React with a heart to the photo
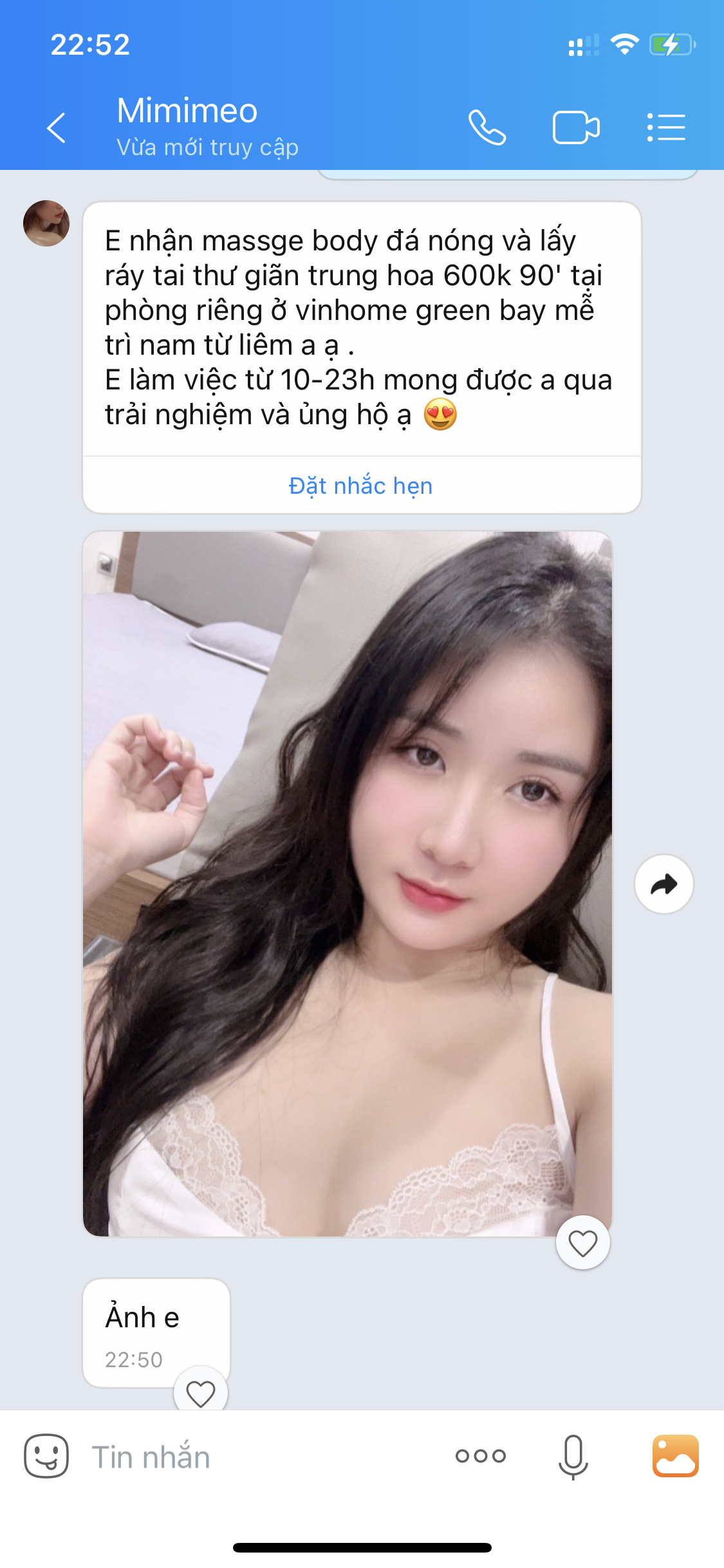Viewport: 724px width, 1568px height. click(583, 1243)
